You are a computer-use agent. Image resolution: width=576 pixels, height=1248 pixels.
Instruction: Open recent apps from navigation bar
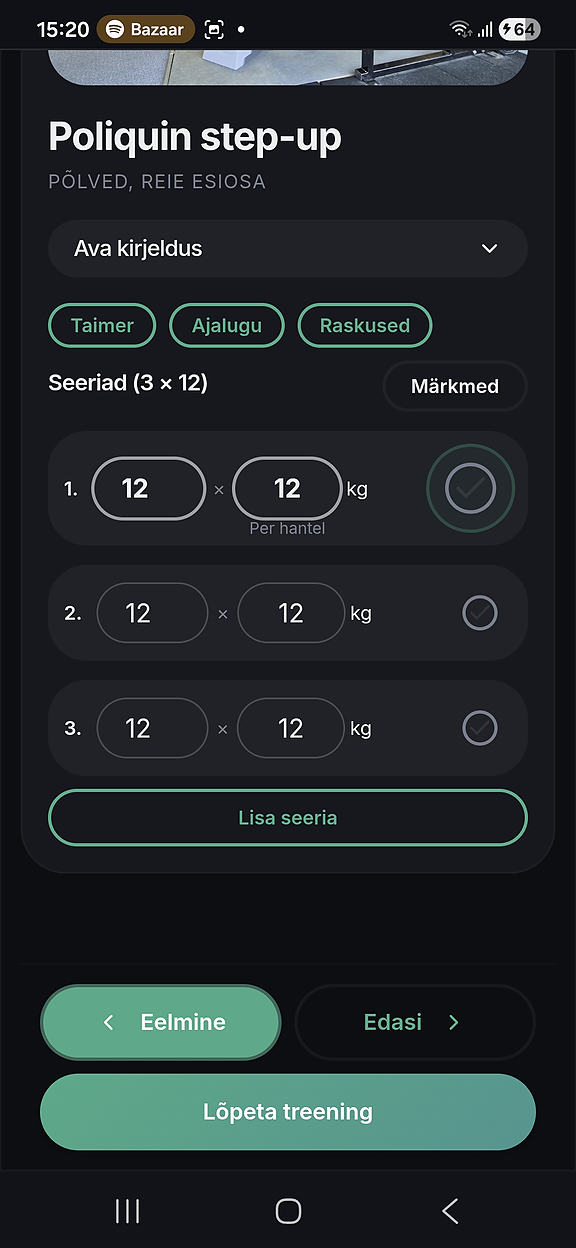[x=127, y=1211]
